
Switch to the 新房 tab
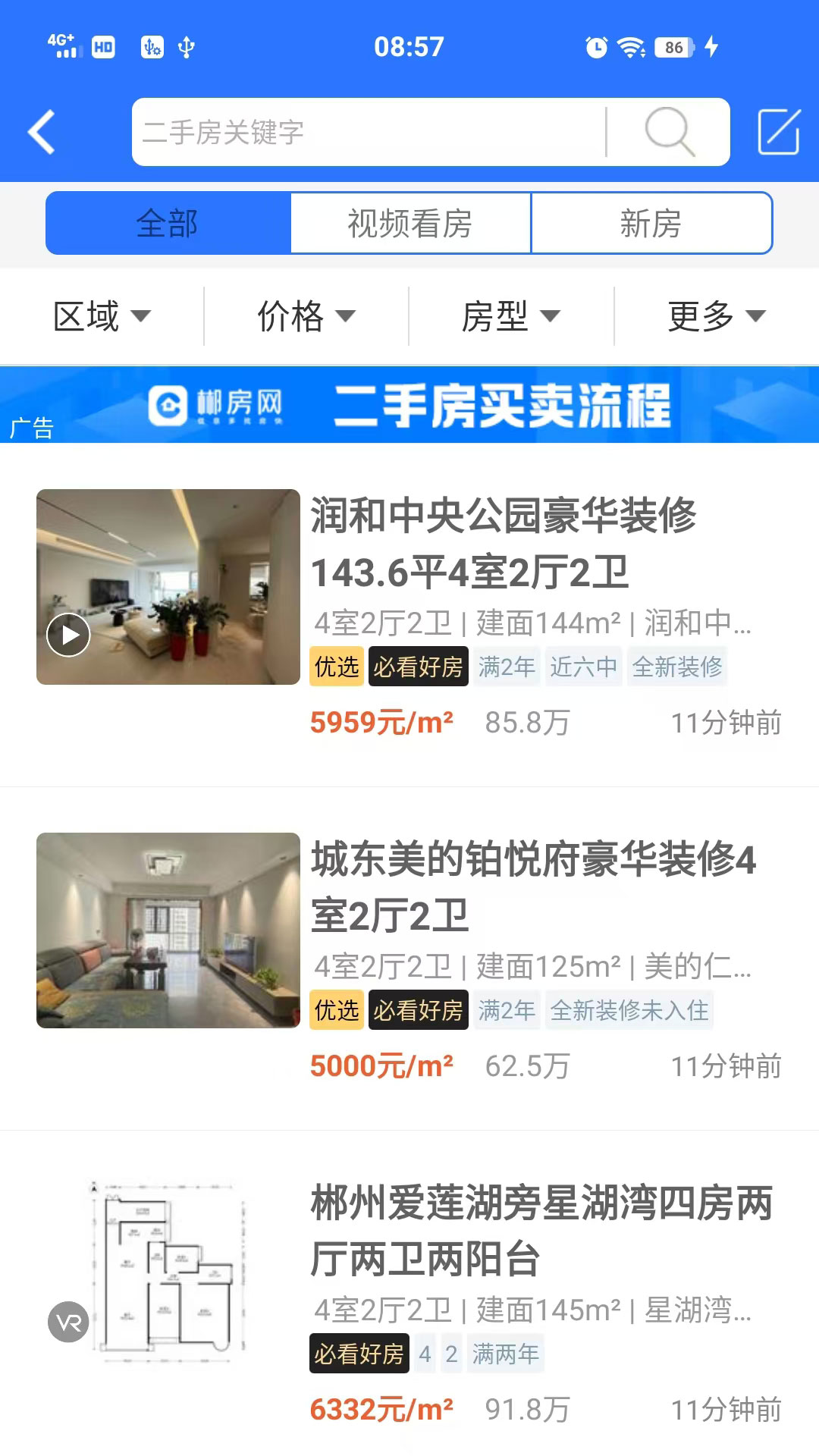tap(653, 222)
